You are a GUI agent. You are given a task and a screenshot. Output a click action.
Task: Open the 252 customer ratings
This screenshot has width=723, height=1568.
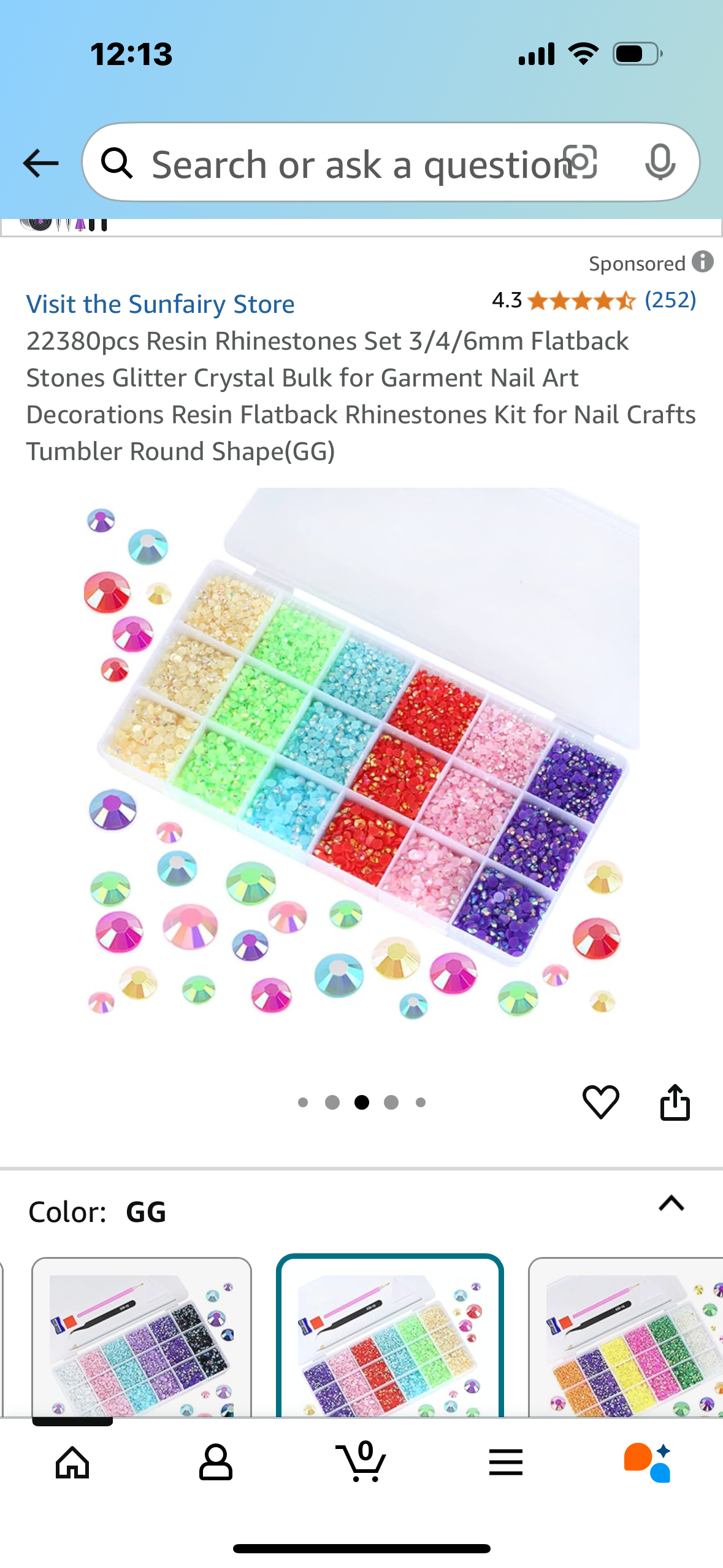point(670,300)
